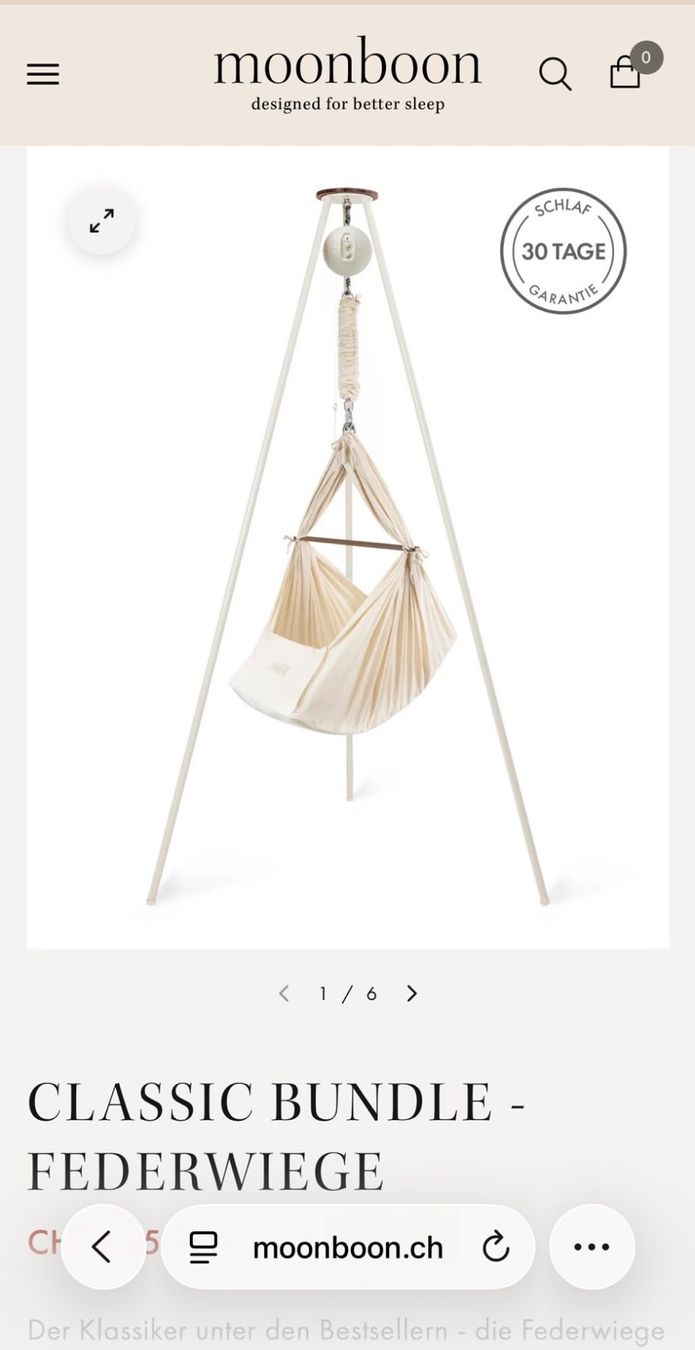Go back in the browser

pos(103,1246)
